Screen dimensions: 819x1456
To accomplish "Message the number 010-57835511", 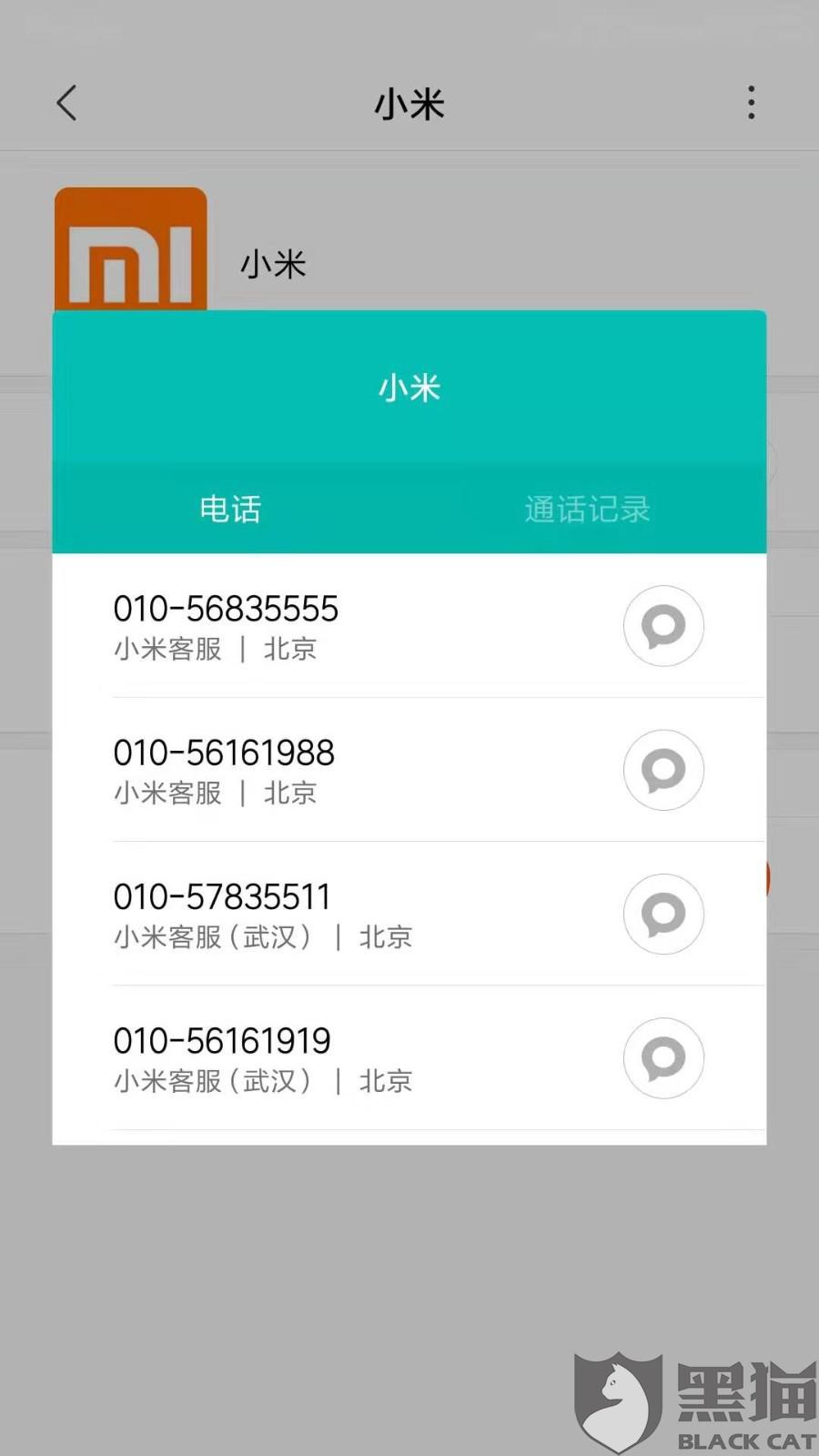I will (x=663, y=914).
